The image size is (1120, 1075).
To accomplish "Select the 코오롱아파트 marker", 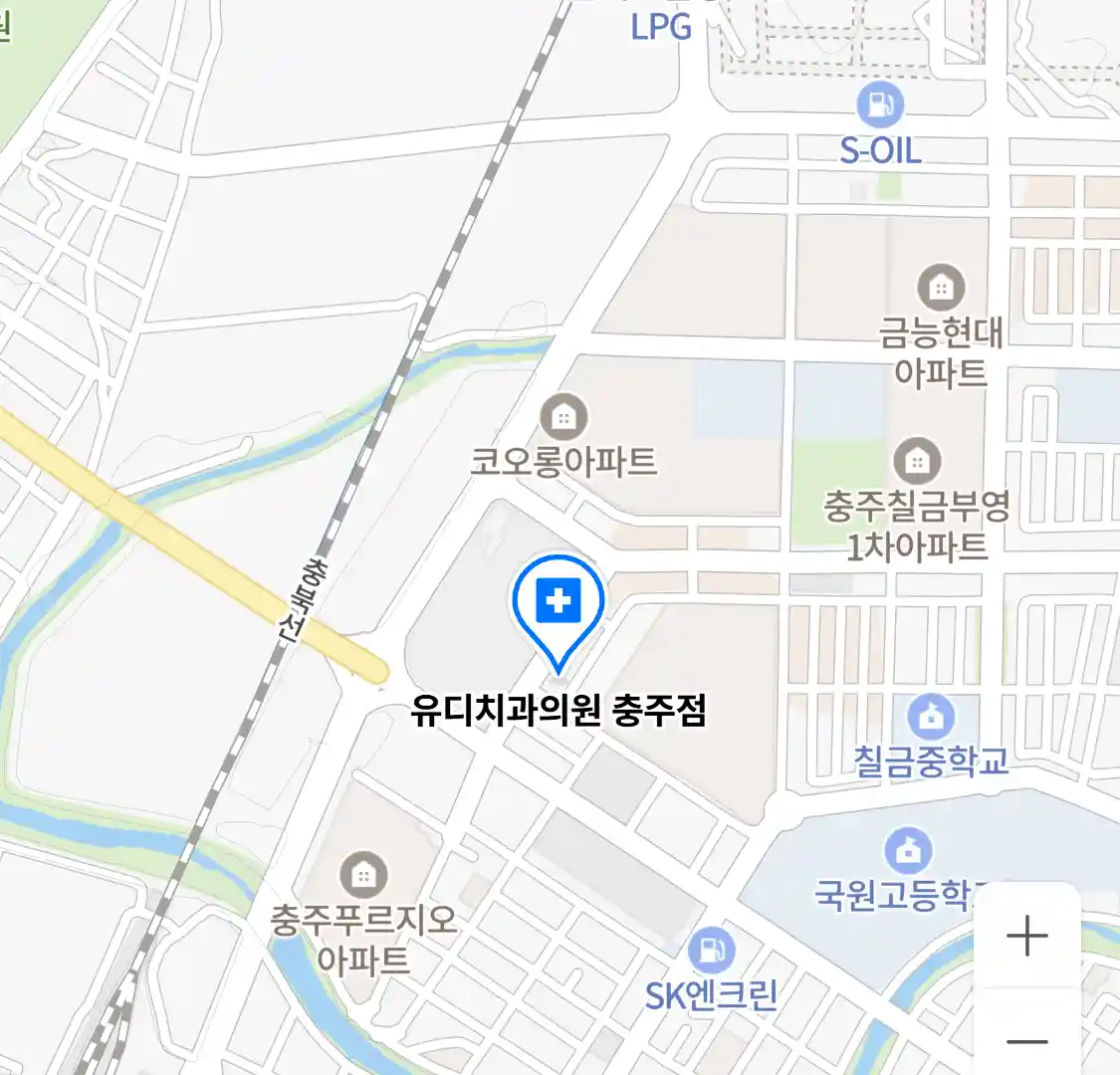I will point(562,417).
